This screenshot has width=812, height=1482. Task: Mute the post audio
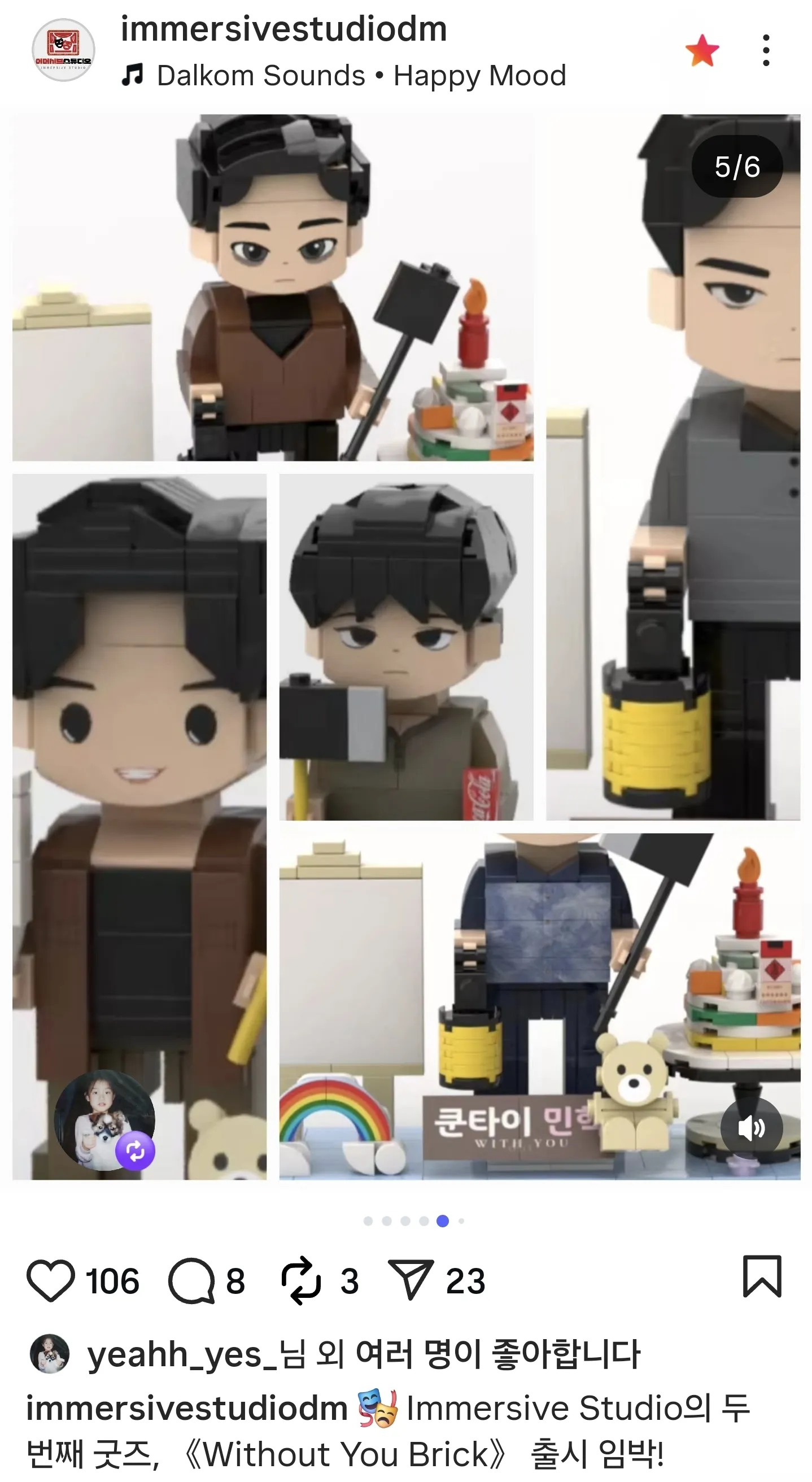751,1128
